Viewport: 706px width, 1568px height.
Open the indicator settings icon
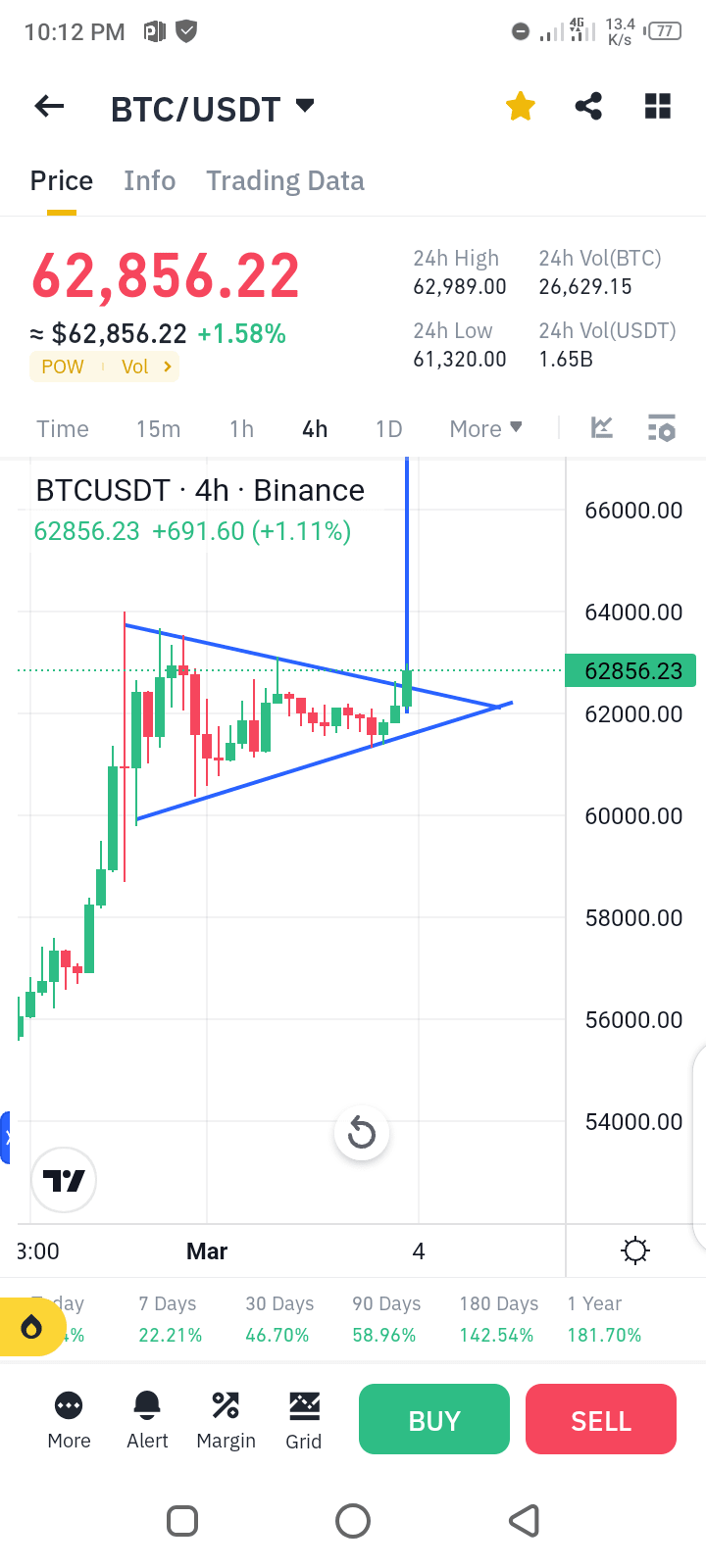pos(661,427)
